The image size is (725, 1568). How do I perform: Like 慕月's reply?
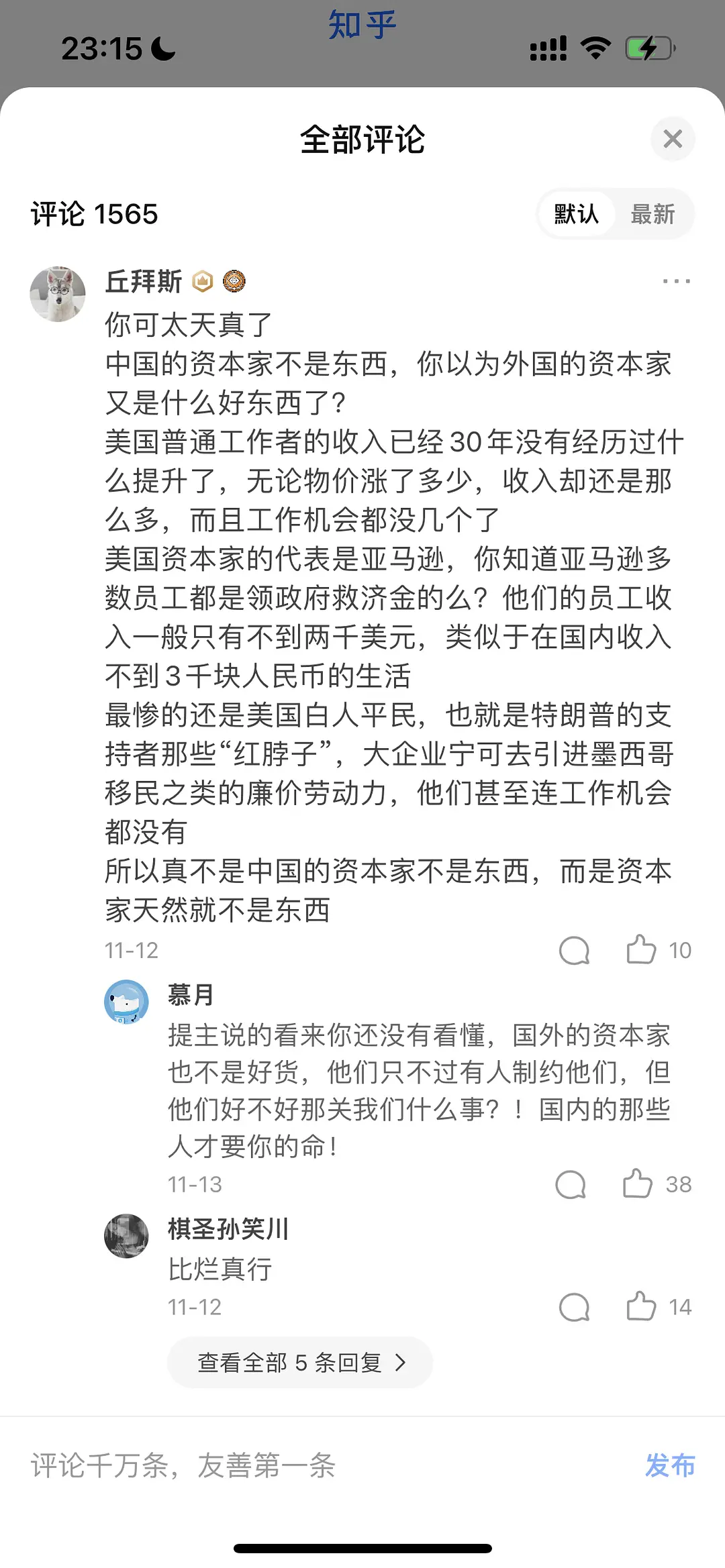[x=638, y=1184]
